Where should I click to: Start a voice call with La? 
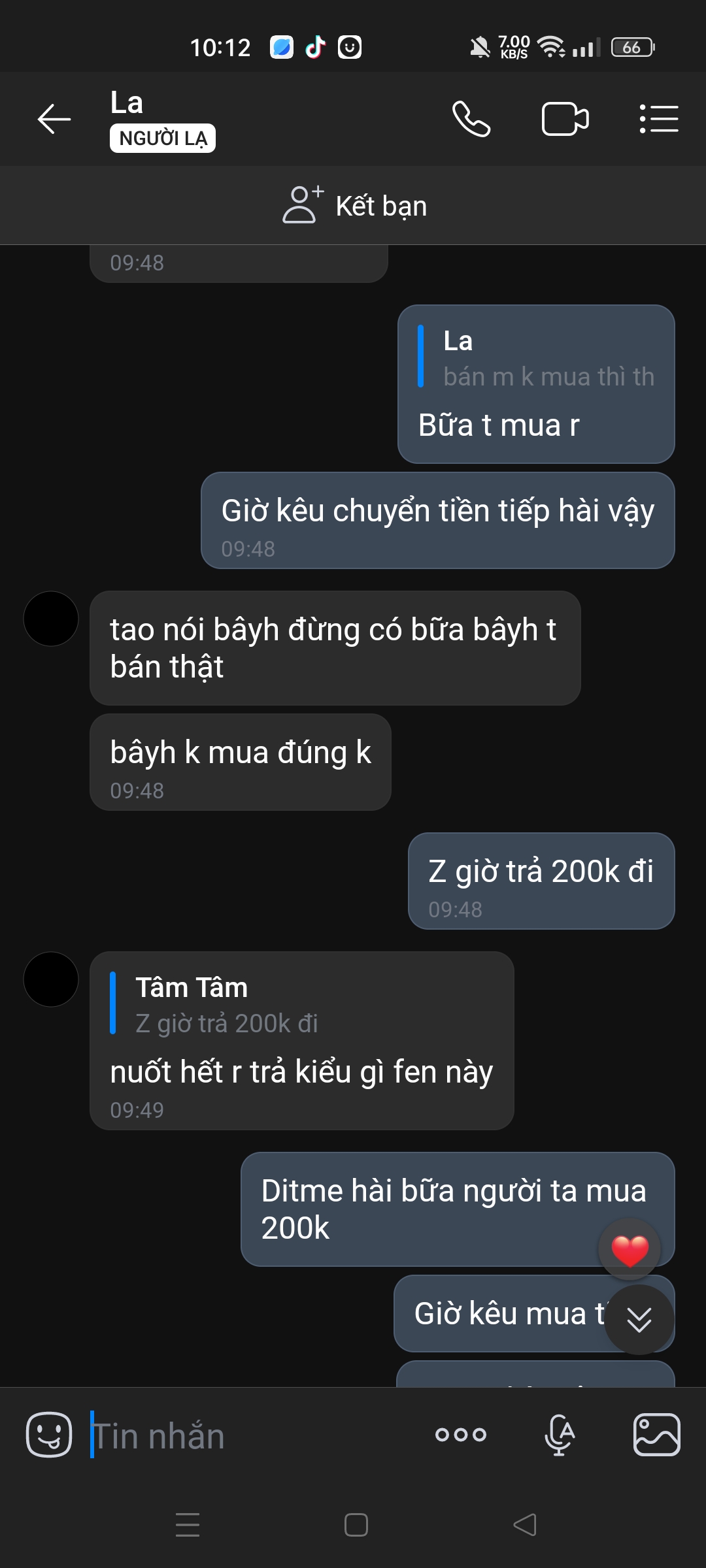click(x=471, y=119)
